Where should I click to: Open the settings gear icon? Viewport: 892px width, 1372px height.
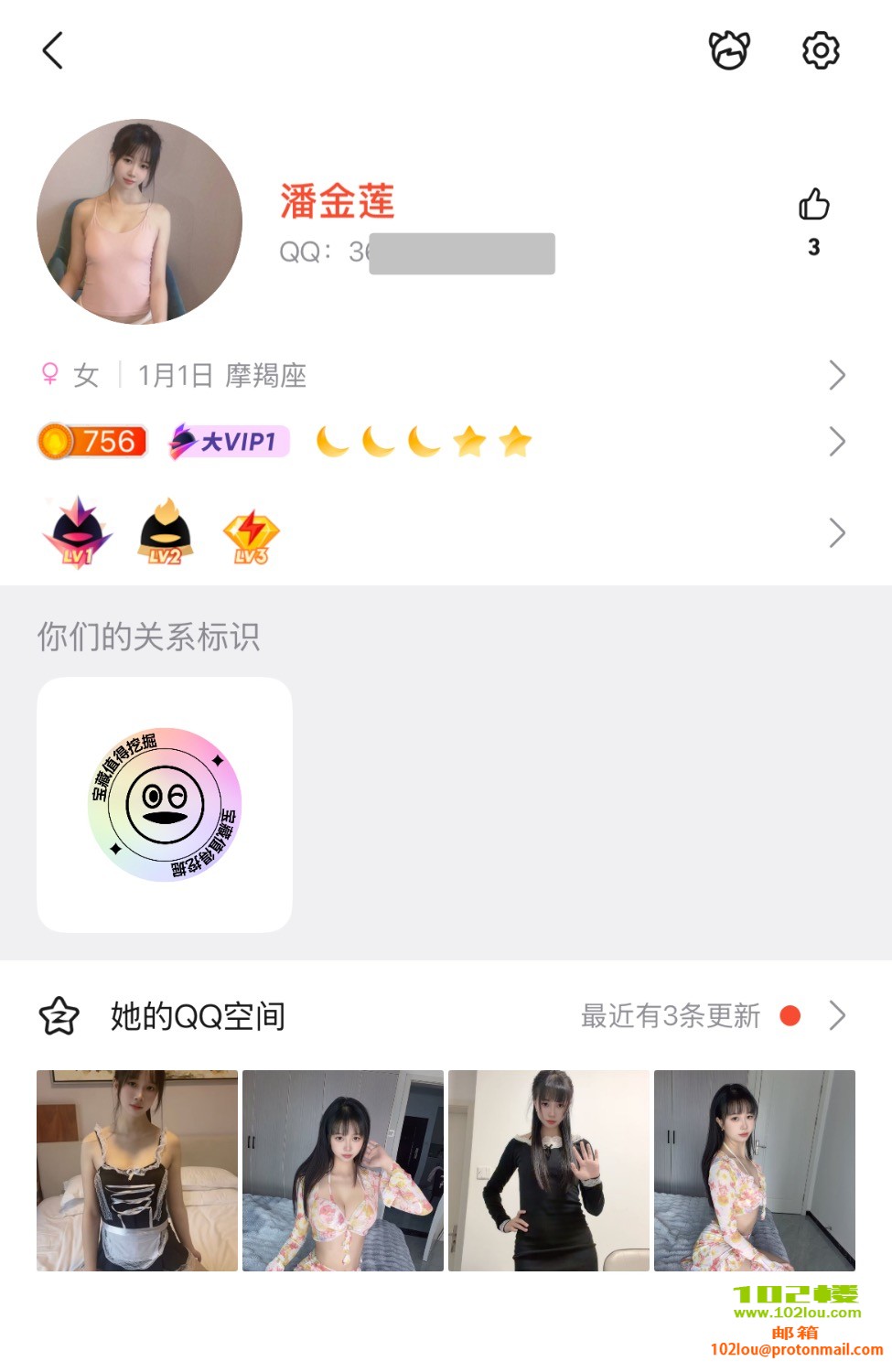[x=821, y=50]
